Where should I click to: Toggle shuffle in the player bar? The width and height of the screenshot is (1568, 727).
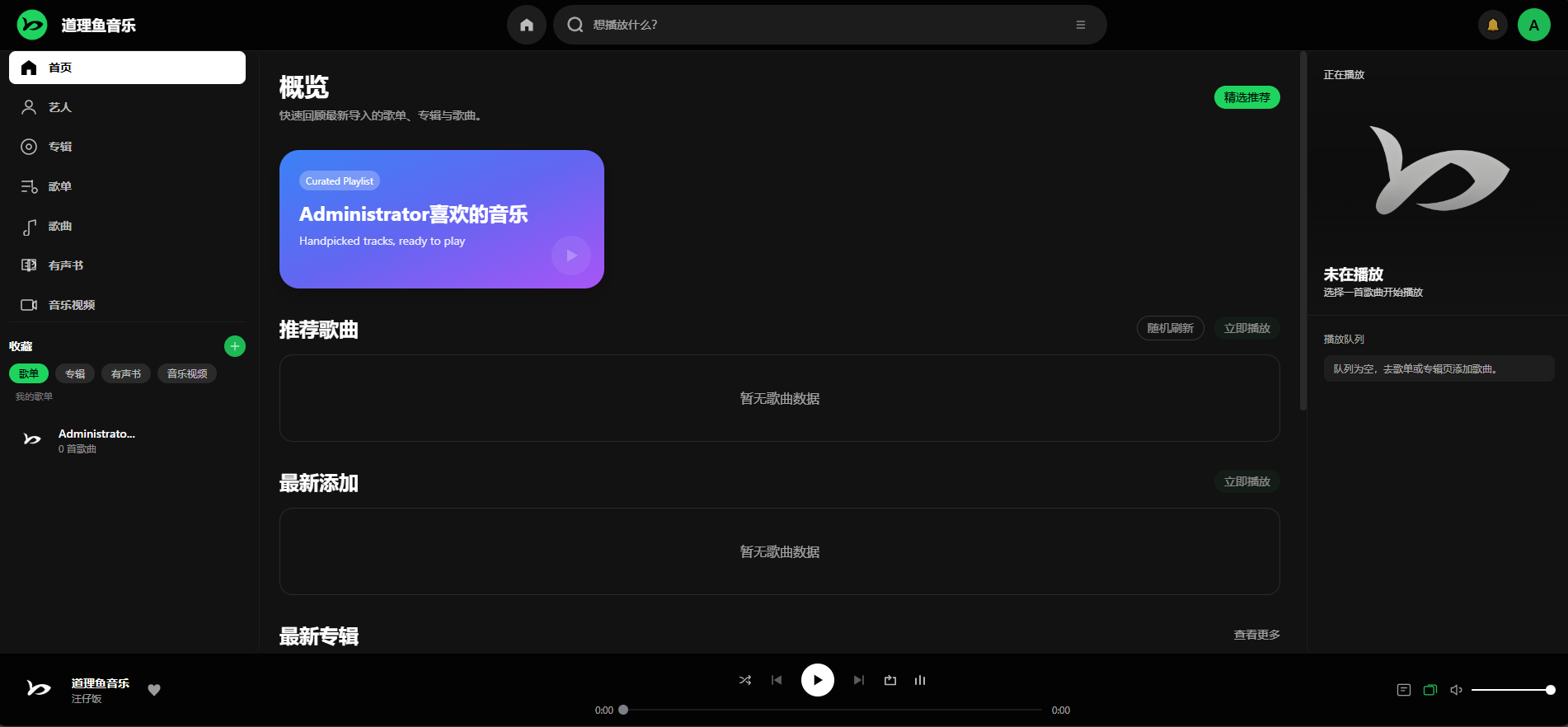click(745, 680)
